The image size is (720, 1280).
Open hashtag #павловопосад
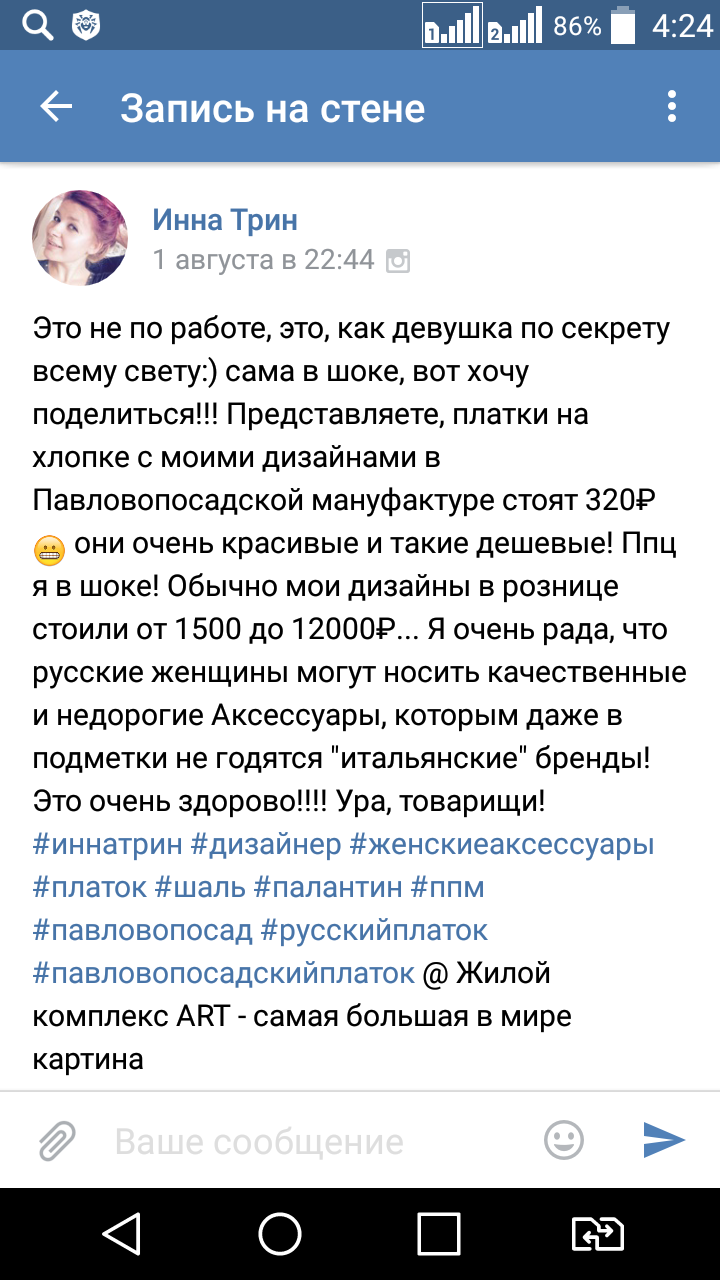(143, 931)
